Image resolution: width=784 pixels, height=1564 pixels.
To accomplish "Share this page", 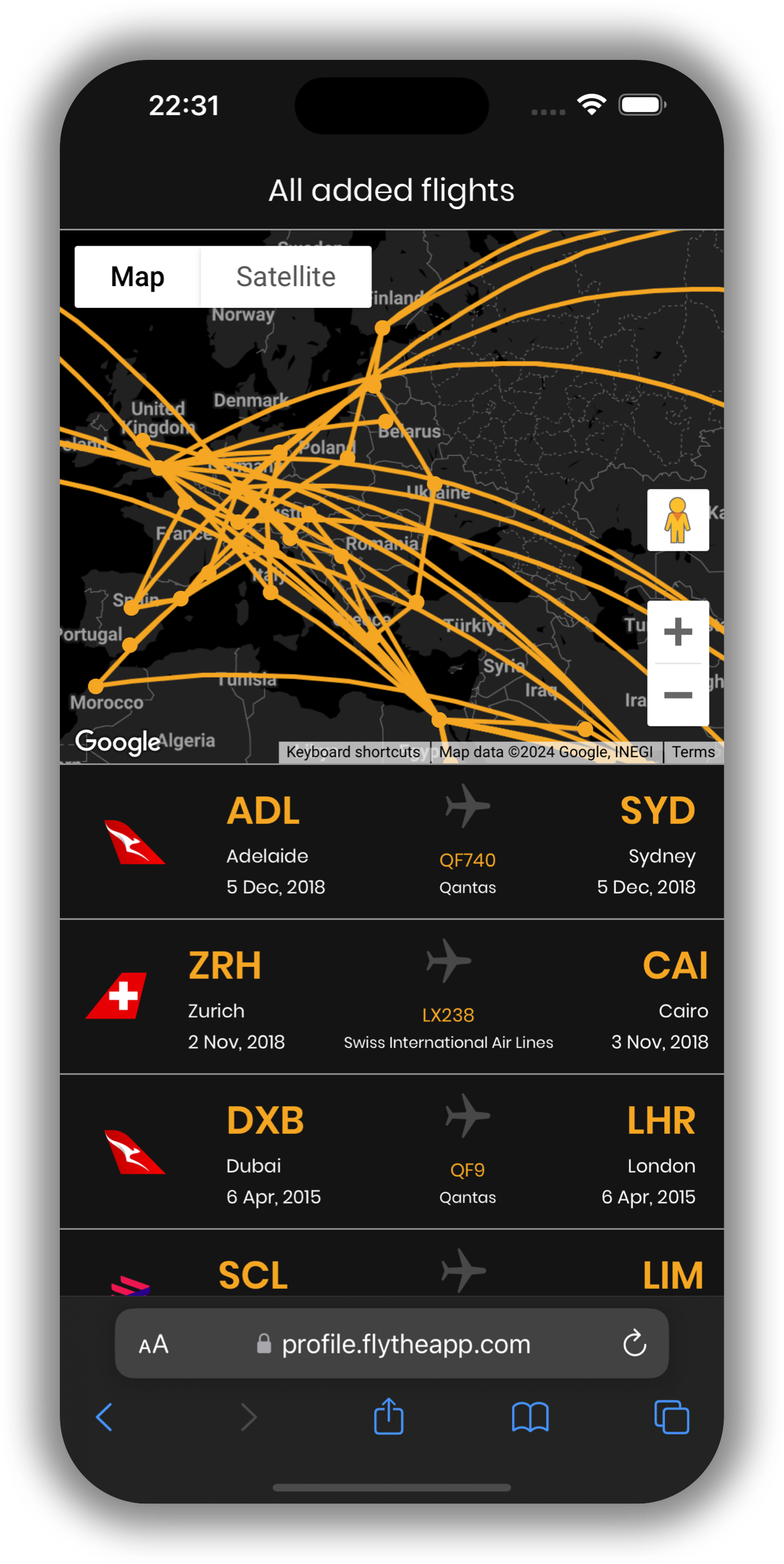I will click(x=389, y=1416).
